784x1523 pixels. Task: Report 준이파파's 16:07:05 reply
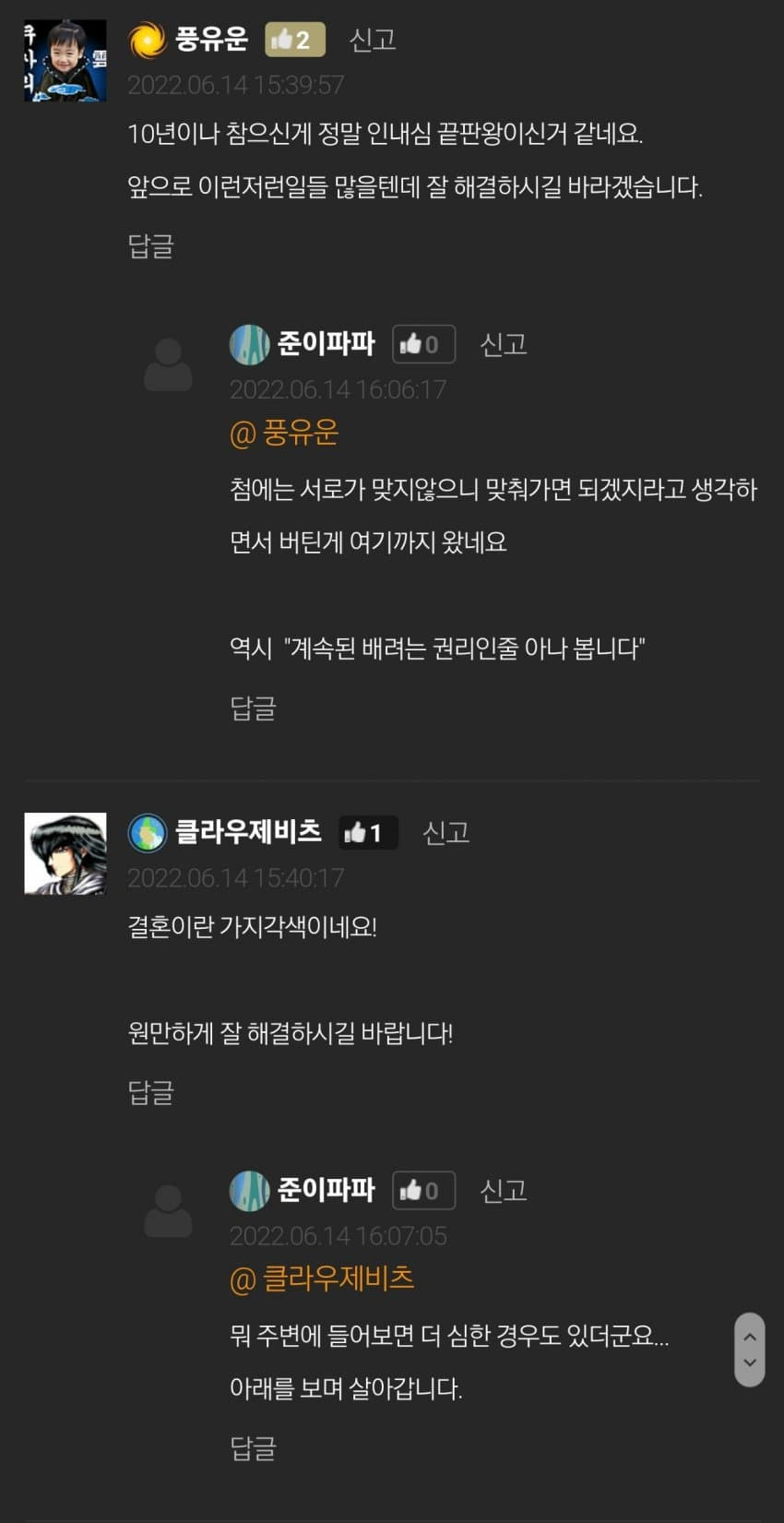click(x=503, y=1191)
